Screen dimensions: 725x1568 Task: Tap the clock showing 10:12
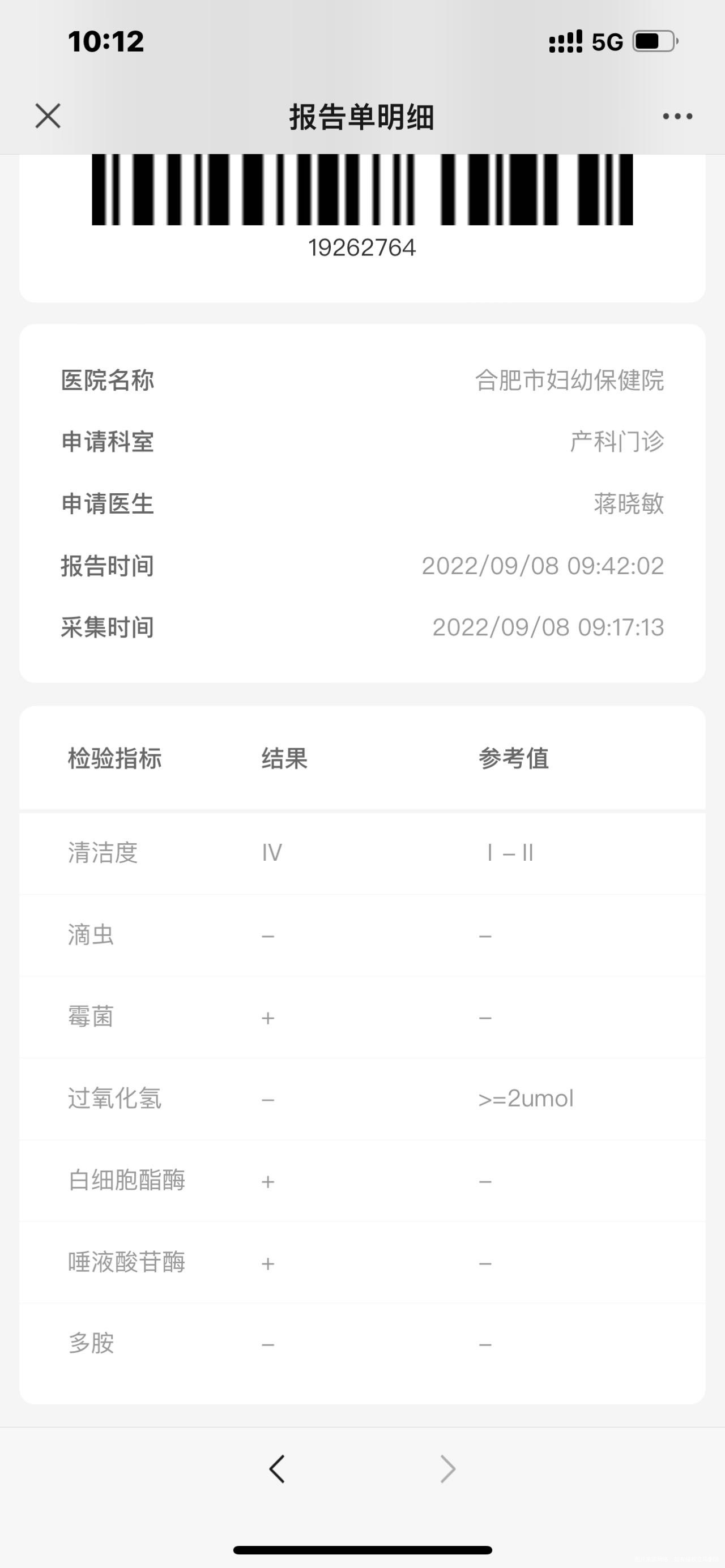tap(105, 41)
